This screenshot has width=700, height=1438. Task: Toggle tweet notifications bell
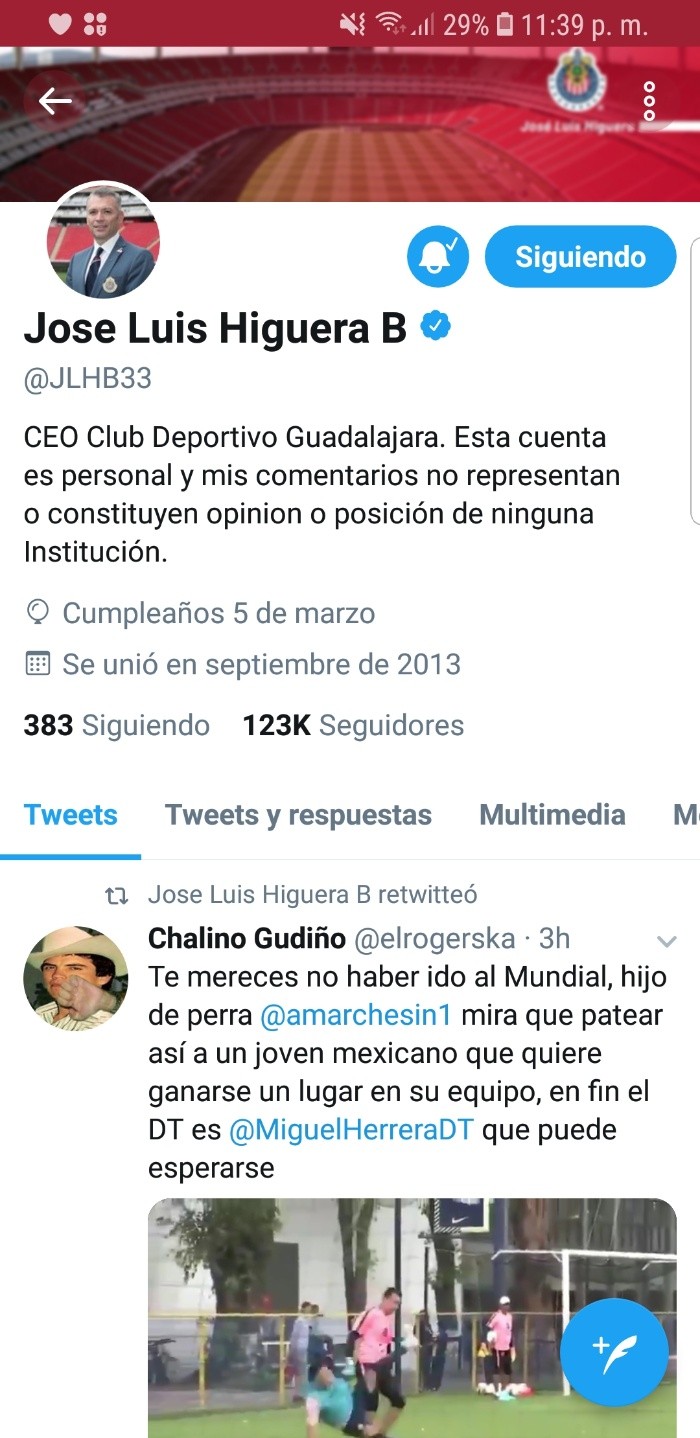coord(437,257)
